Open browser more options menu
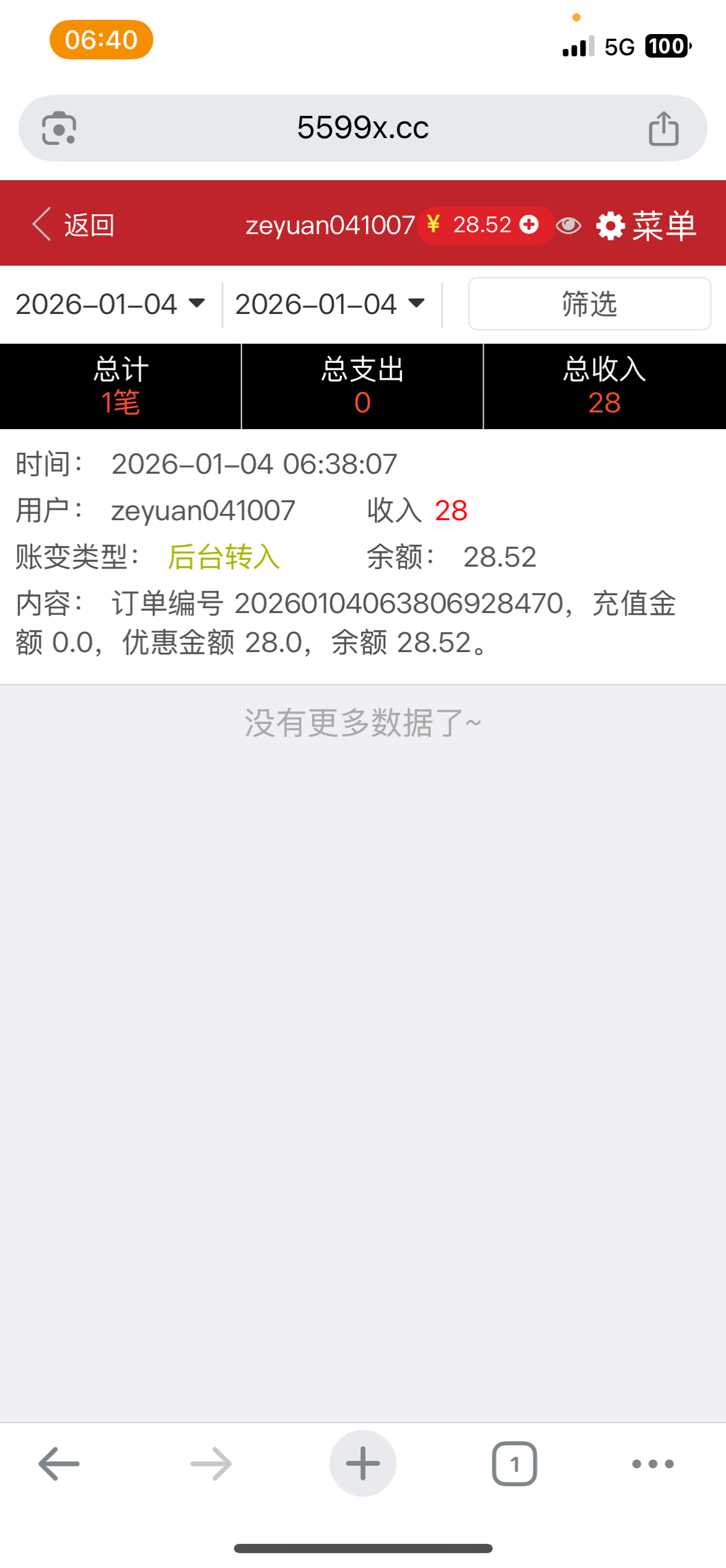The image size is (726, 1568). [x=653, y=1464]
